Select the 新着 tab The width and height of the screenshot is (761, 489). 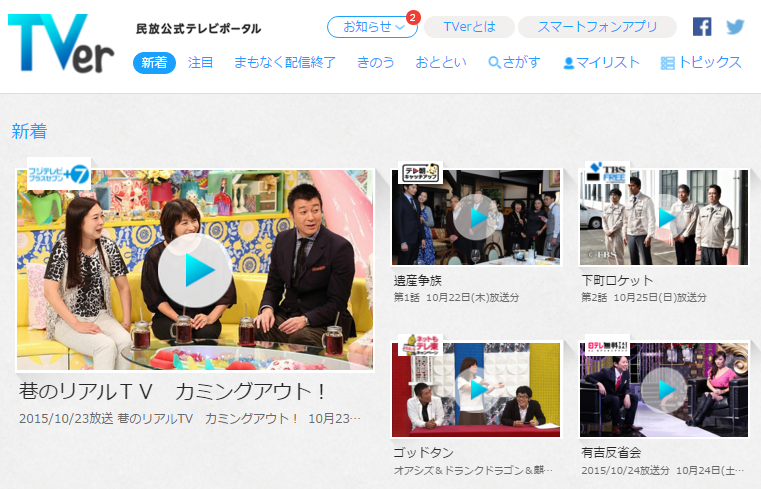tap(154, 63)
